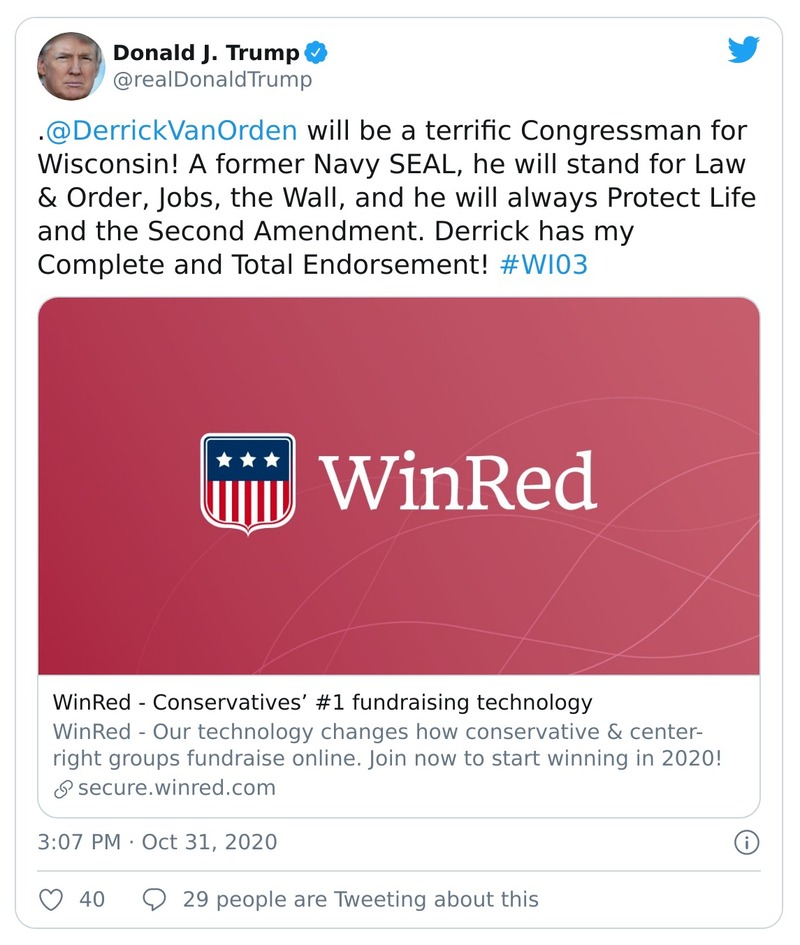The image size is (800, 945).
Task: Tap the @realDonaldTrump handle
Action: (x=212, y=80)
